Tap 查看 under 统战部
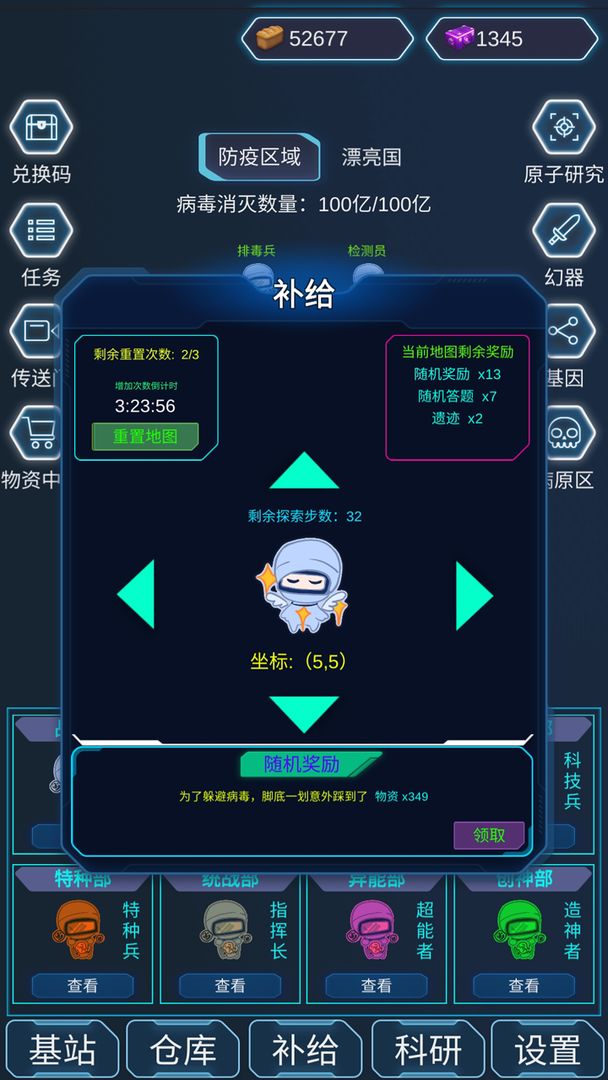Viewport: 608px width, 1080px height. (x=230, y=986)
